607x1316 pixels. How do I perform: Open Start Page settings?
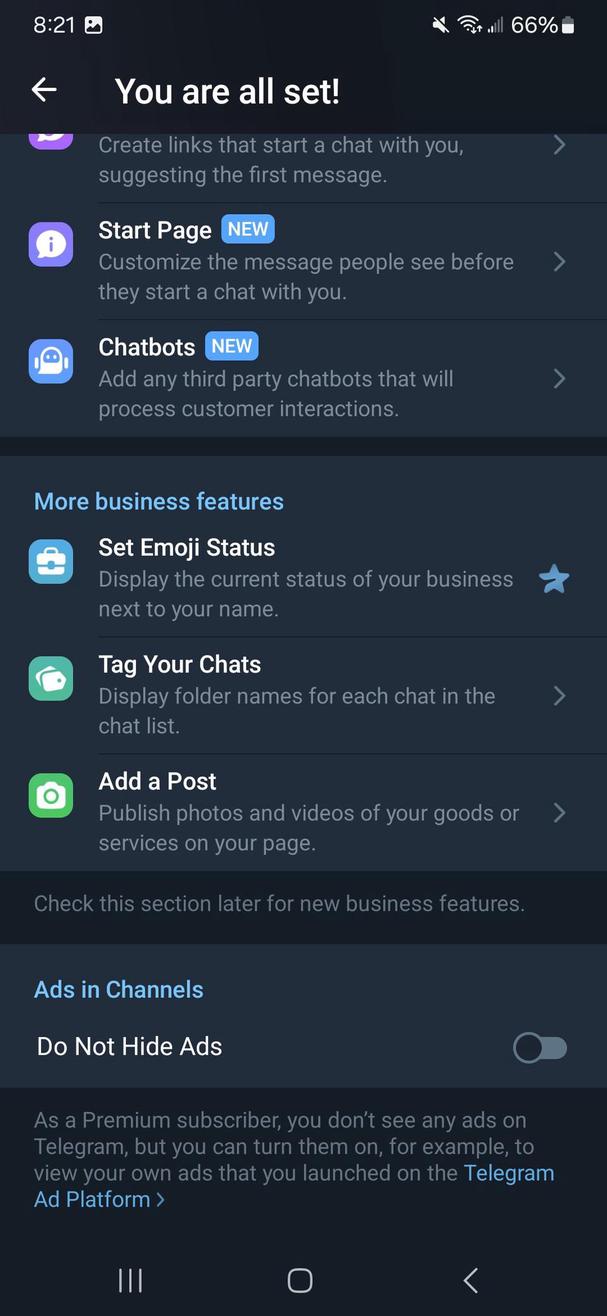click(x=300, y=261)
